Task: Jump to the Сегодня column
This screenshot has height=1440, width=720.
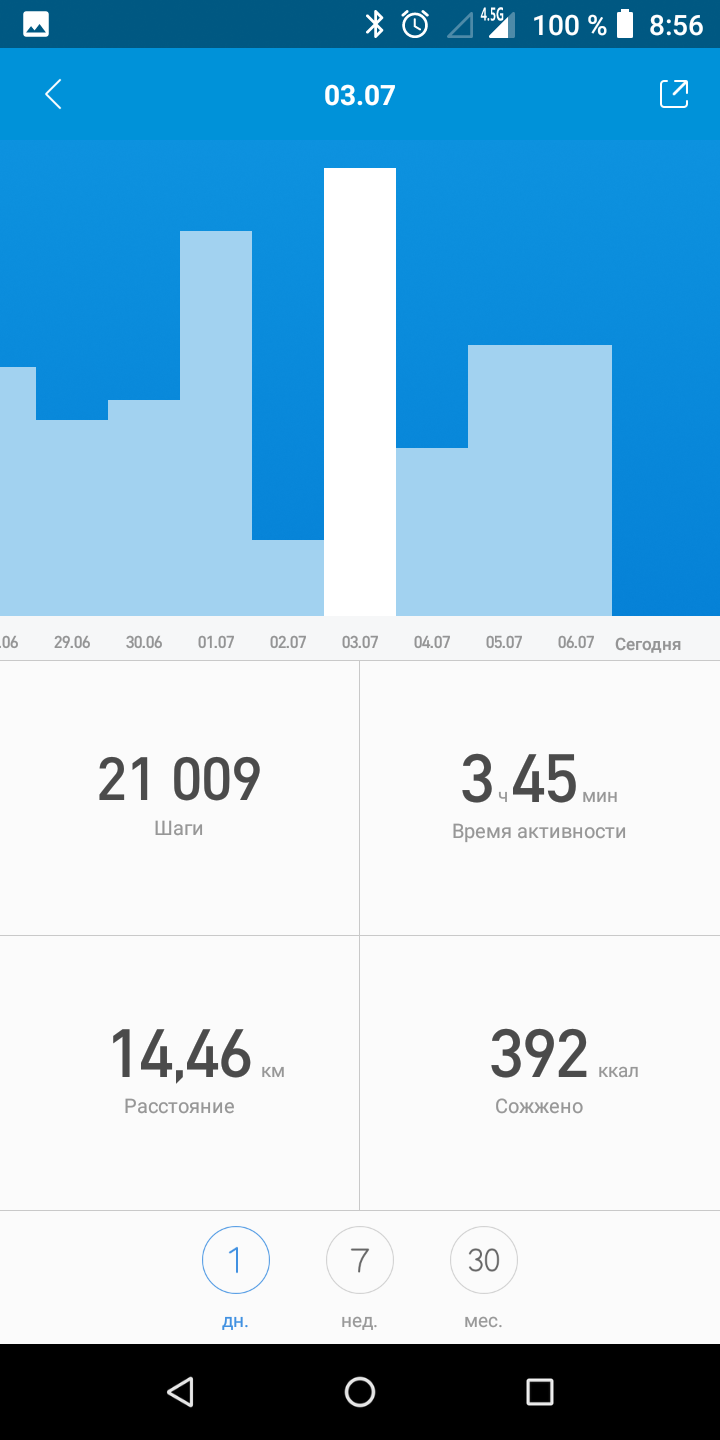Action: tap(648, 643)
